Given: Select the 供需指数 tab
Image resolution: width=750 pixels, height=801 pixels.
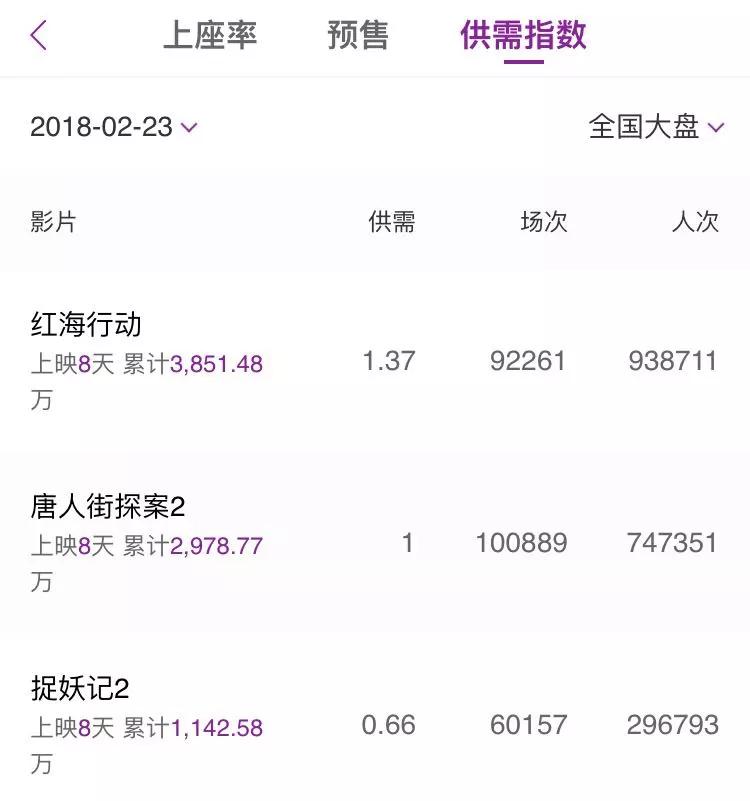Looking at the screenshot, I should tap(523, 36).
